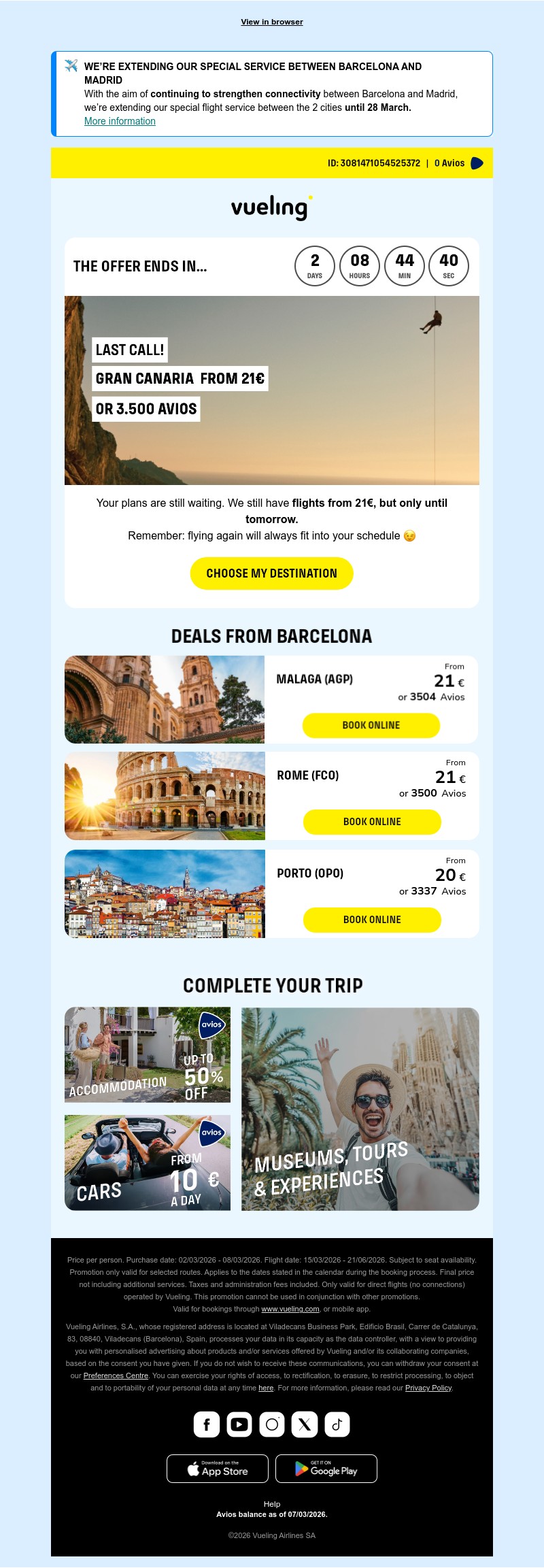Click More information about the Barcelona-Madrid service
Screen dimensions: 544x1568
point(119,121)
